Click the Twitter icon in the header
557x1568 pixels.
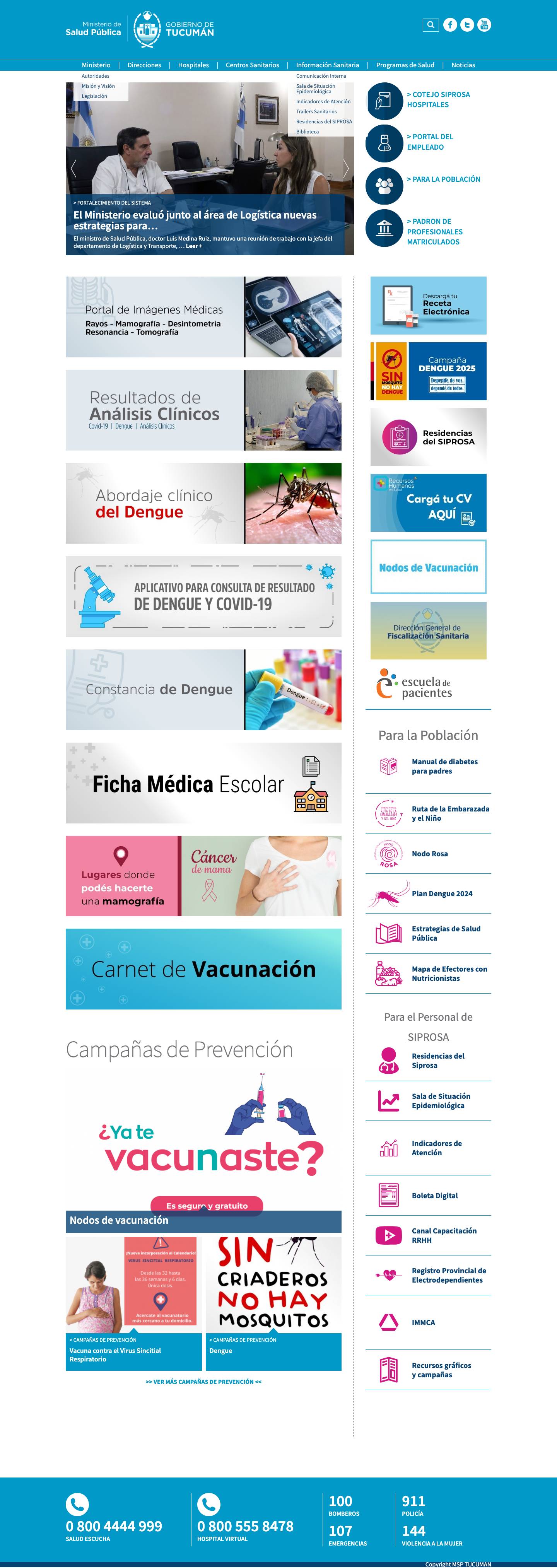pyautogui.click(x=467, y=24)
